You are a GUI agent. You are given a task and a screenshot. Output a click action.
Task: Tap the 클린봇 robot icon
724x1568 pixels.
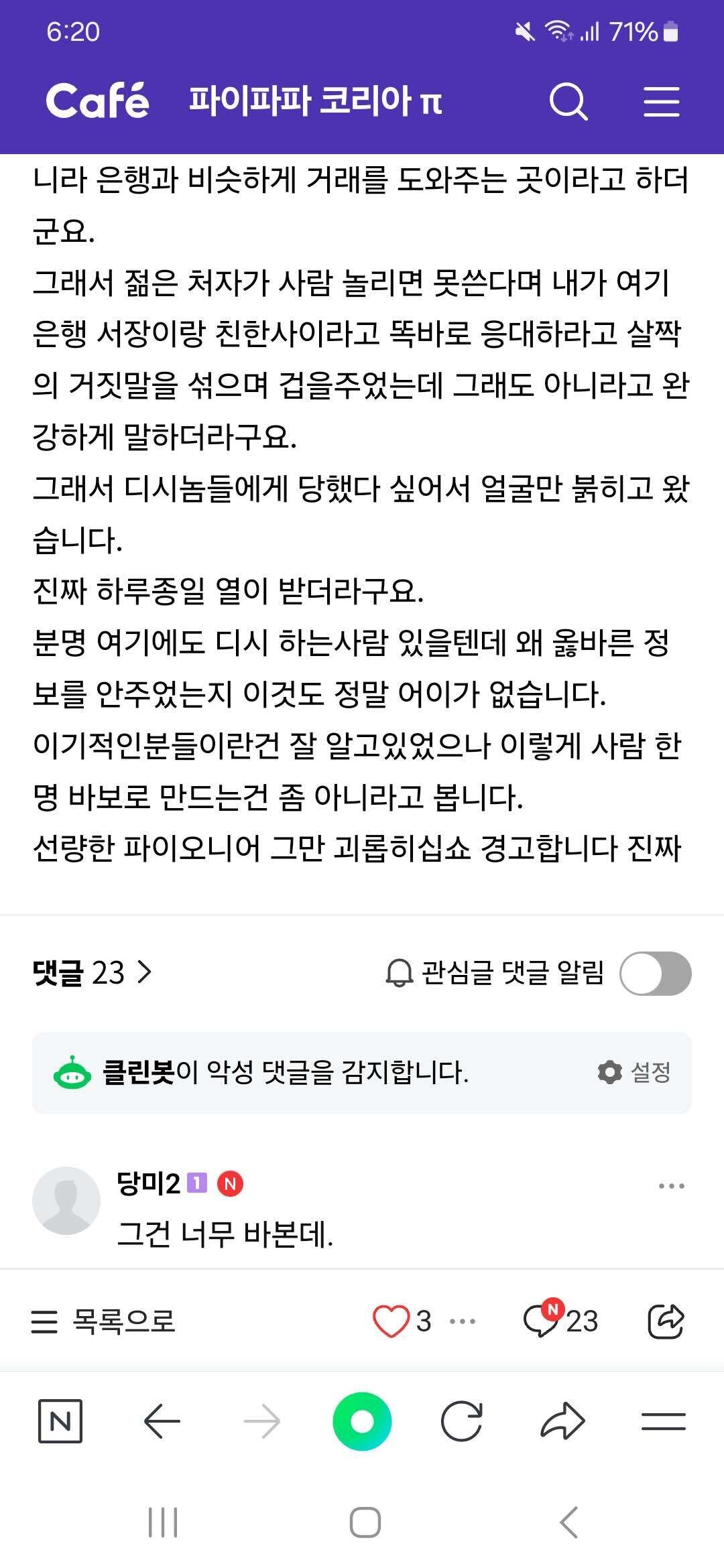(x=73, y=1069)
